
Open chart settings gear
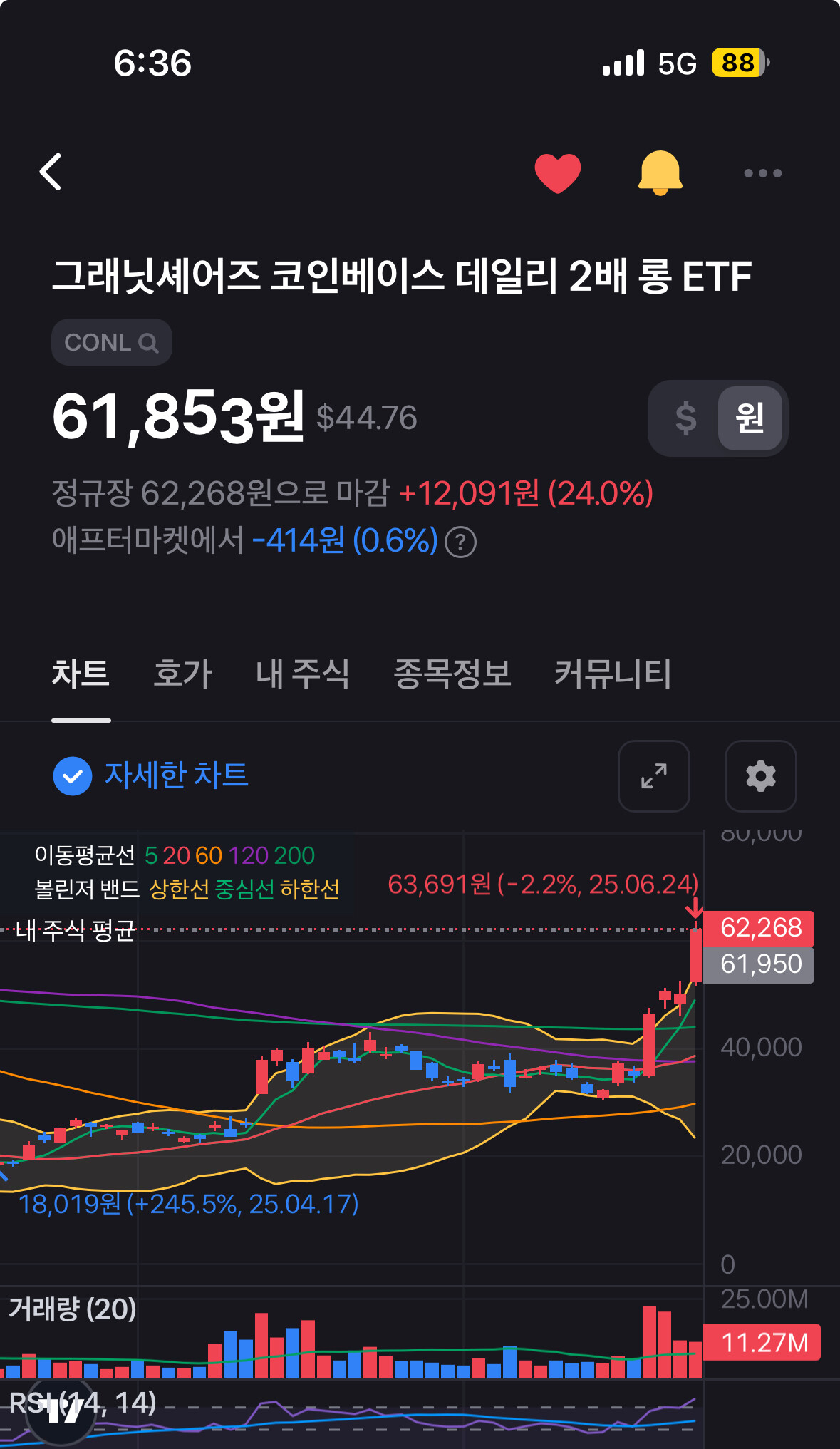(x=760, y=775)
